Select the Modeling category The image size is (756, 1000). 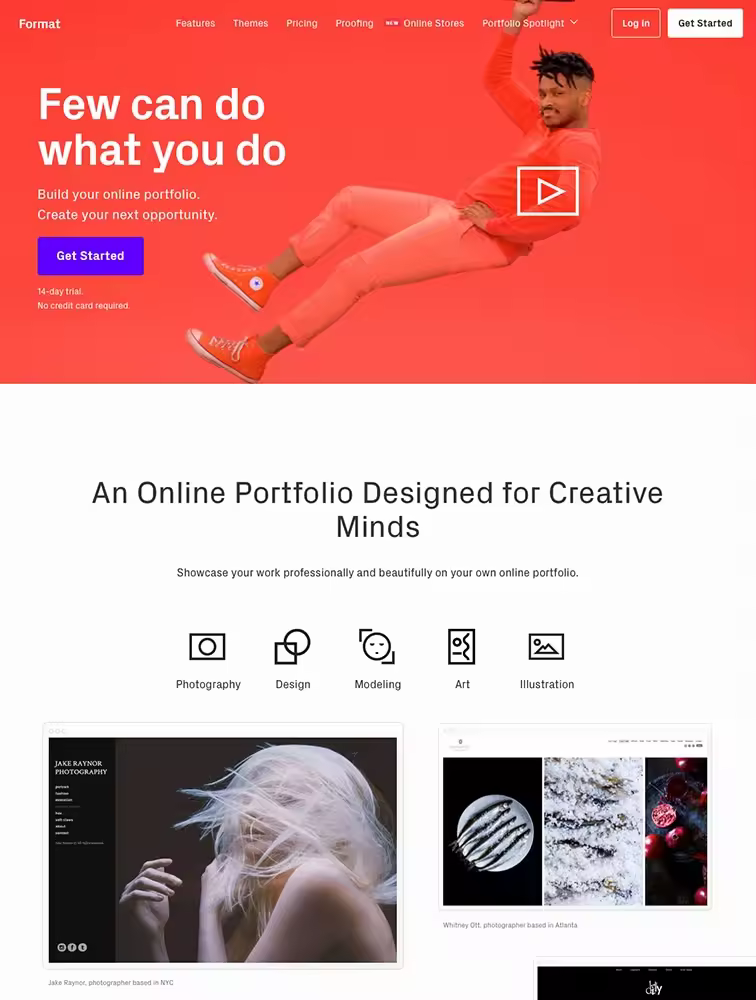coord(377,660)
